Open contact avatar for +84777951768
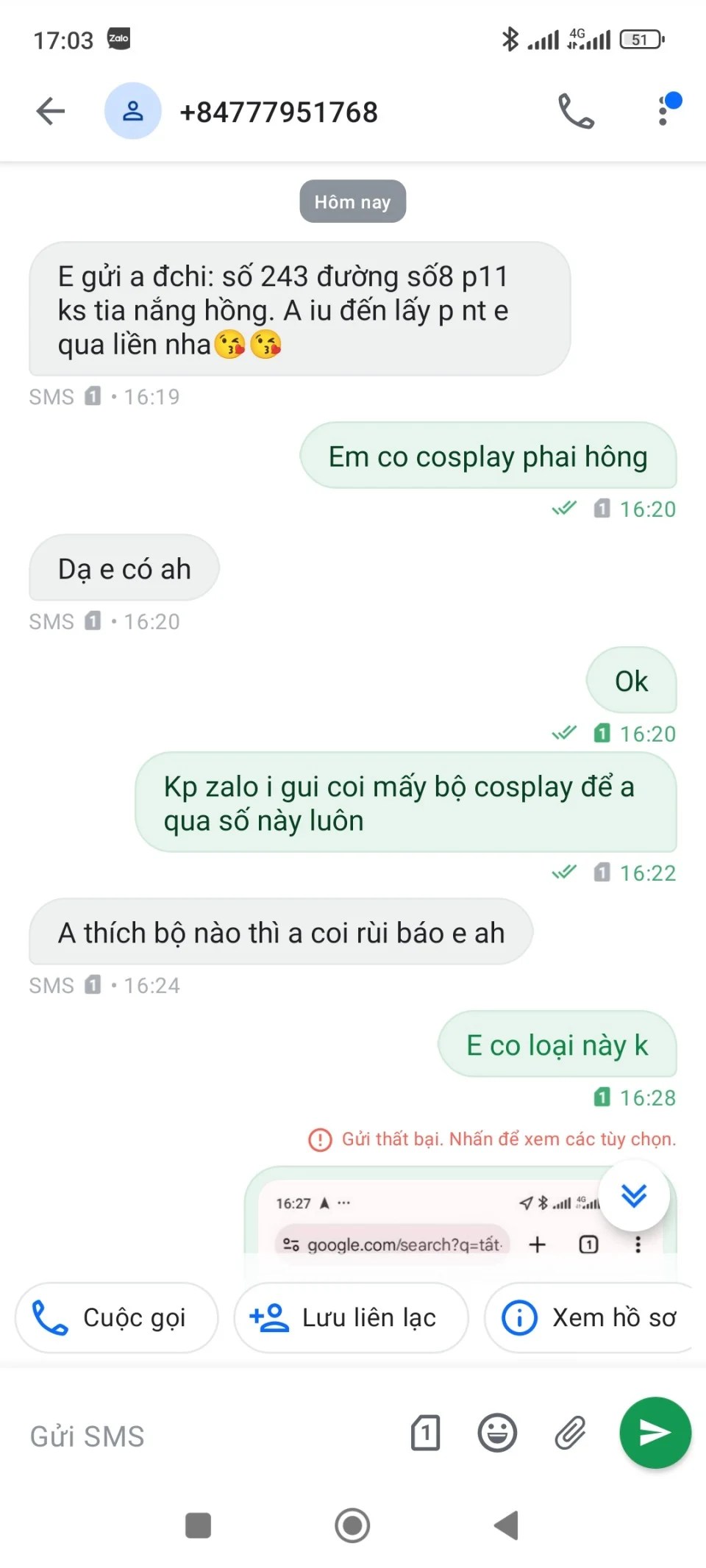706x1568 pixels. coord(133,112)
